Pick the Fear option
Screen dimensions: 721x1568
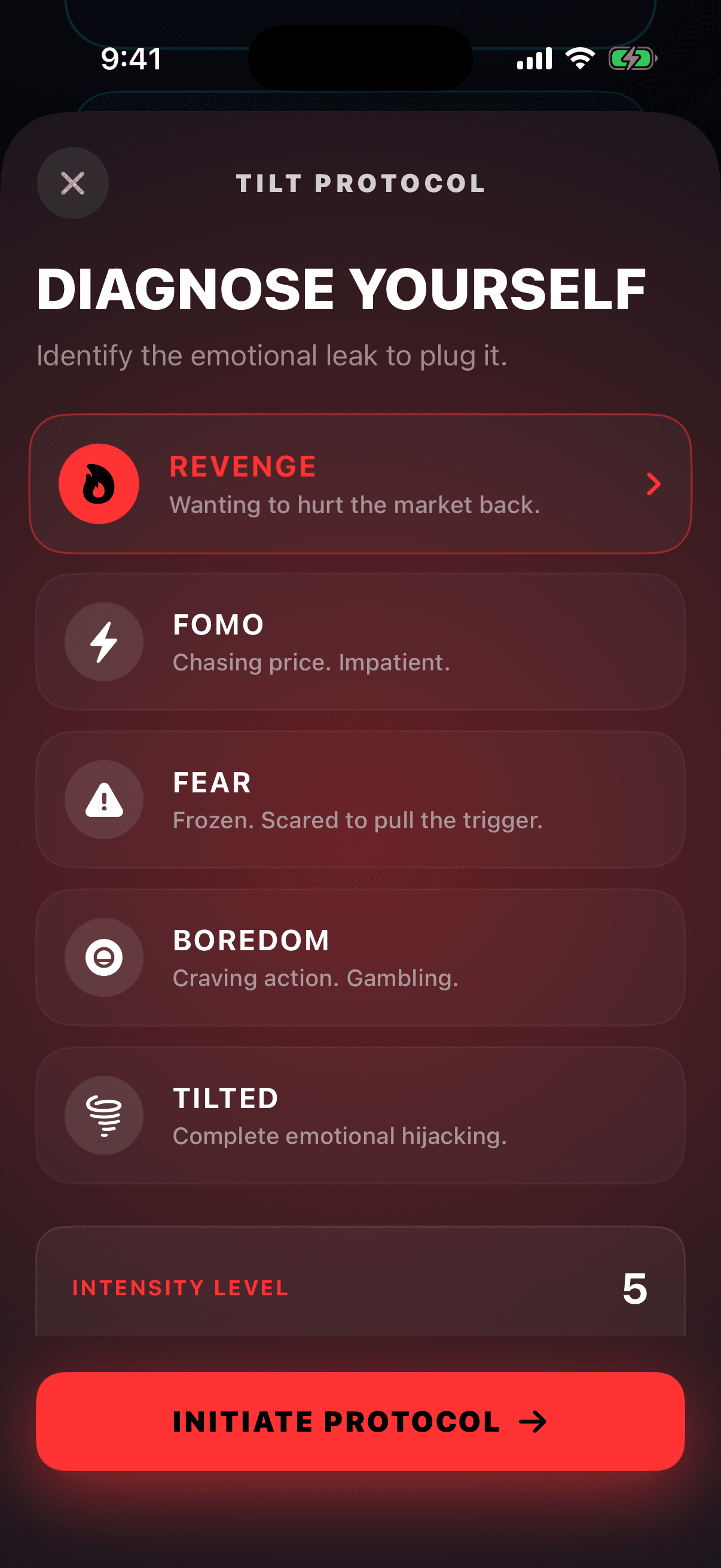pos(360,799)
